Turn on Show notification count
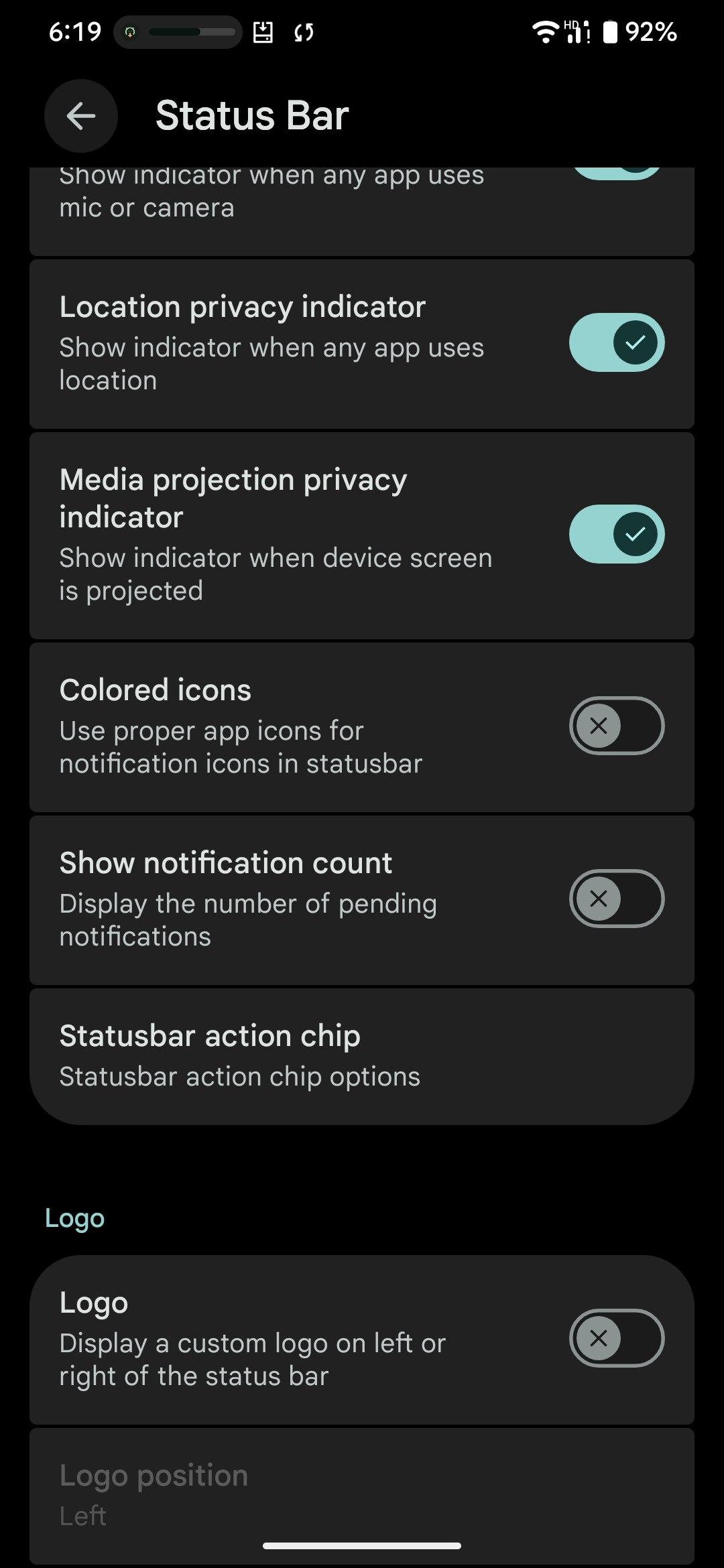 (x=616, y=899)
